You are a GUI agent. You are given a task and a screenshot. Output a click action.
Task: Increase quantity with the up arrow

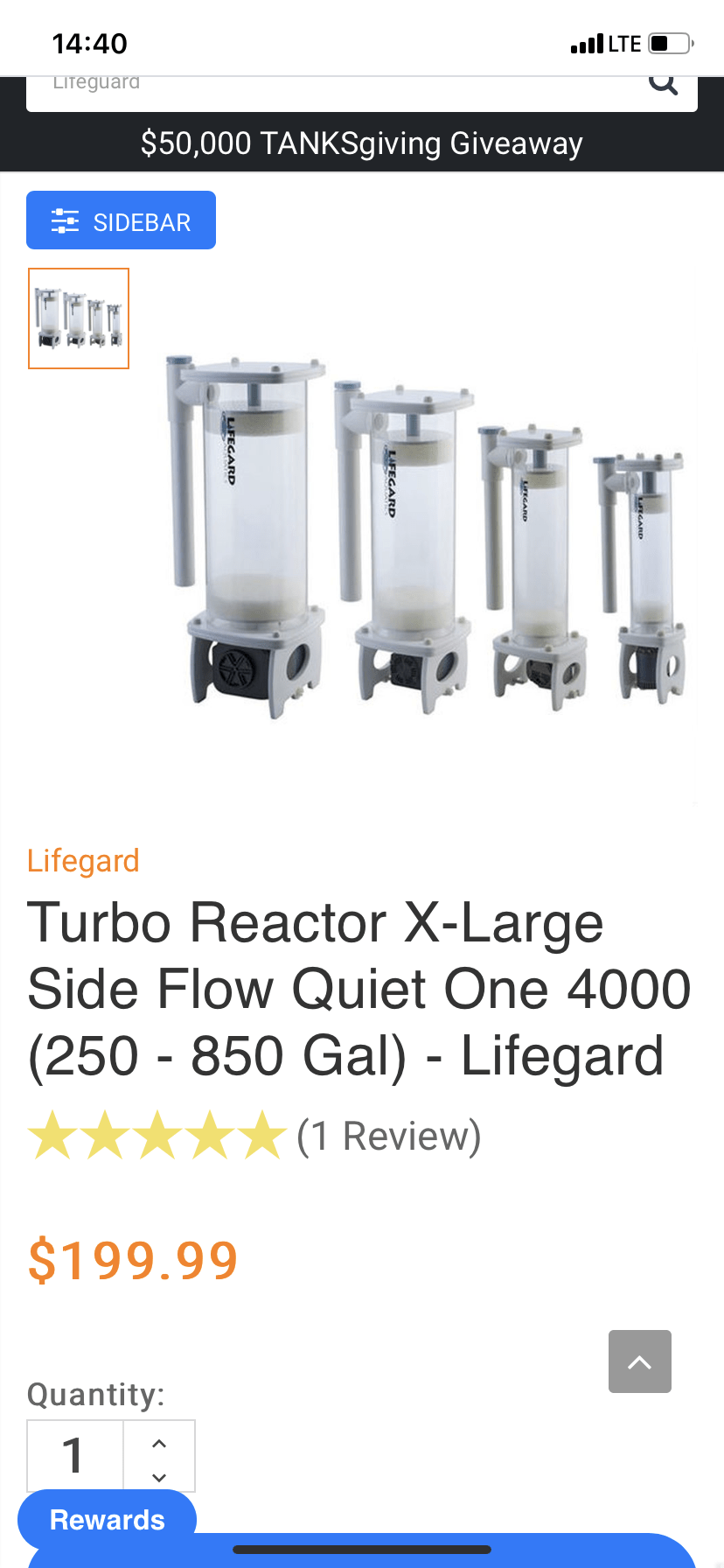[x=159, y=1443]
